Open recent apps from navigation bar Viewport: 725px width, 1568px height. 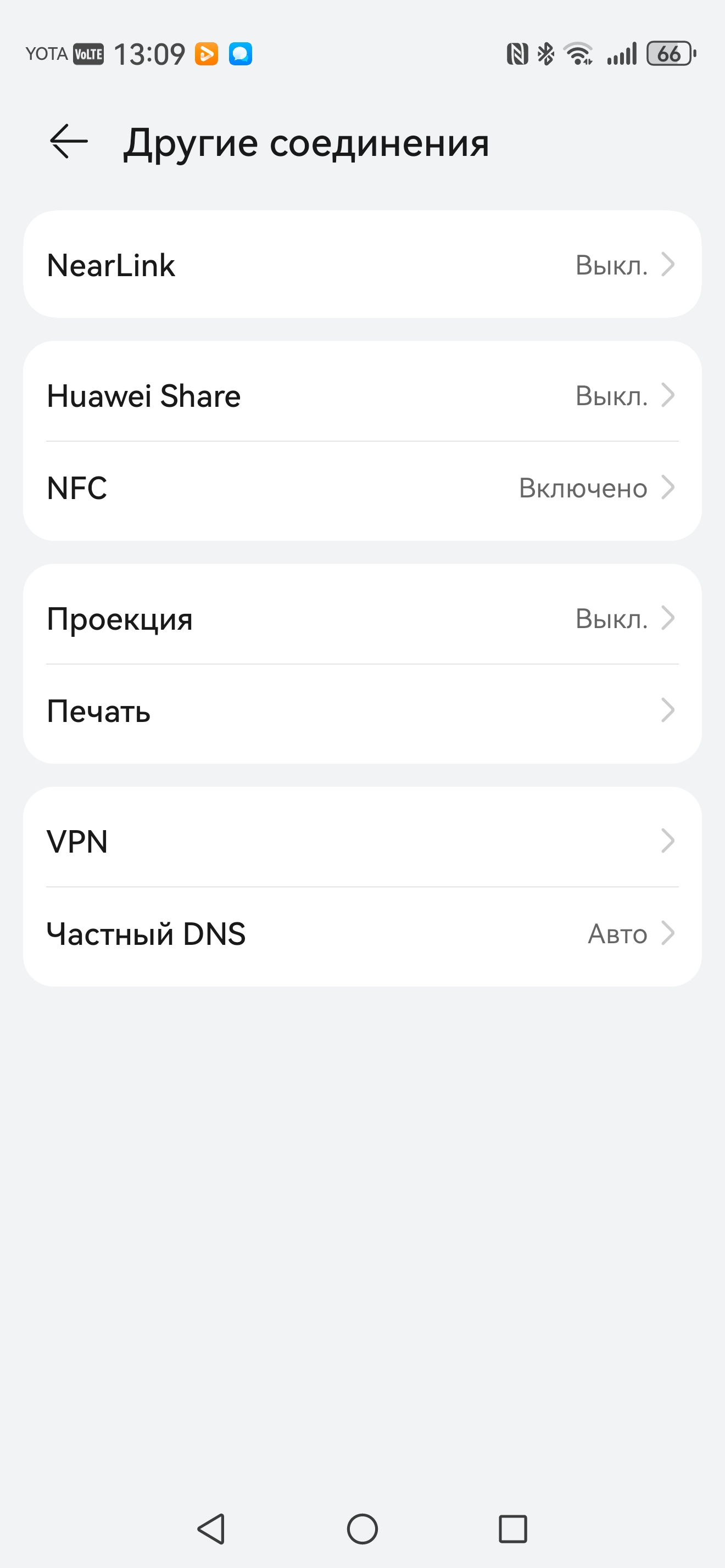tap(512, 1528)
